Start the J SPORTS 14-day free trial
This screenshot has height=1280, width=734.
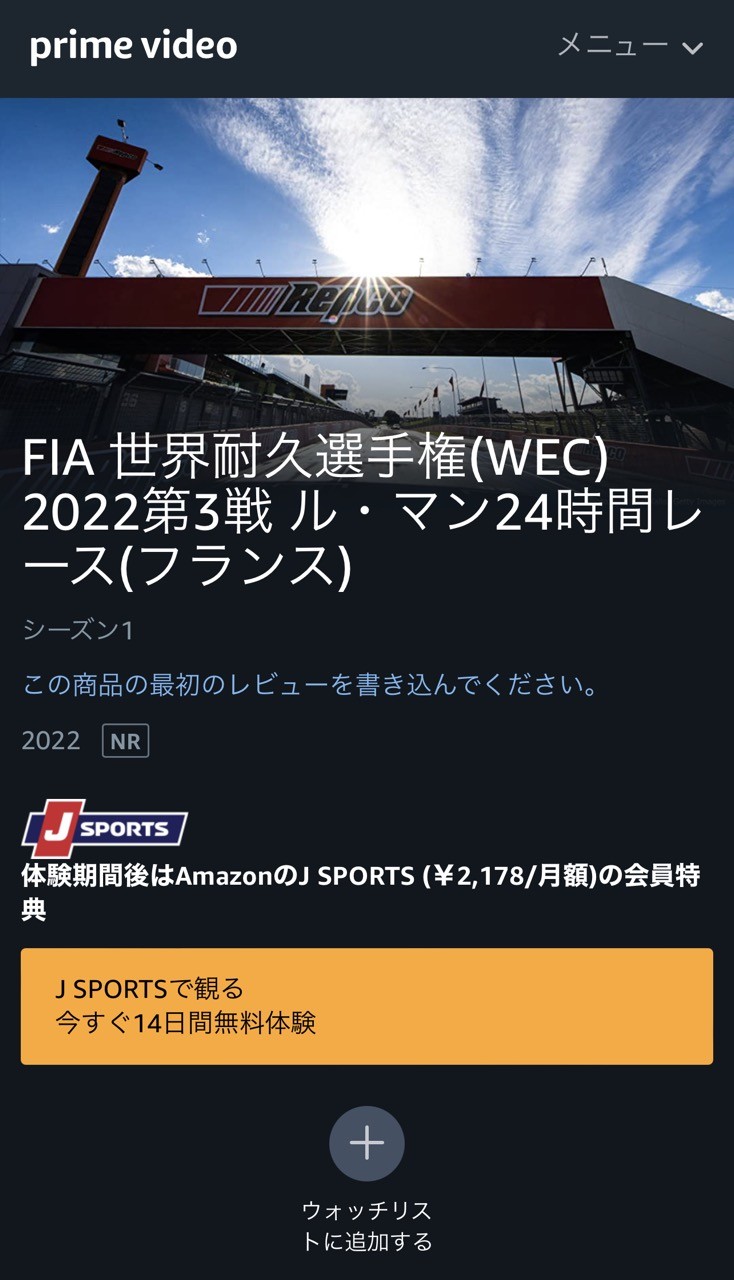click(367, 1006)
